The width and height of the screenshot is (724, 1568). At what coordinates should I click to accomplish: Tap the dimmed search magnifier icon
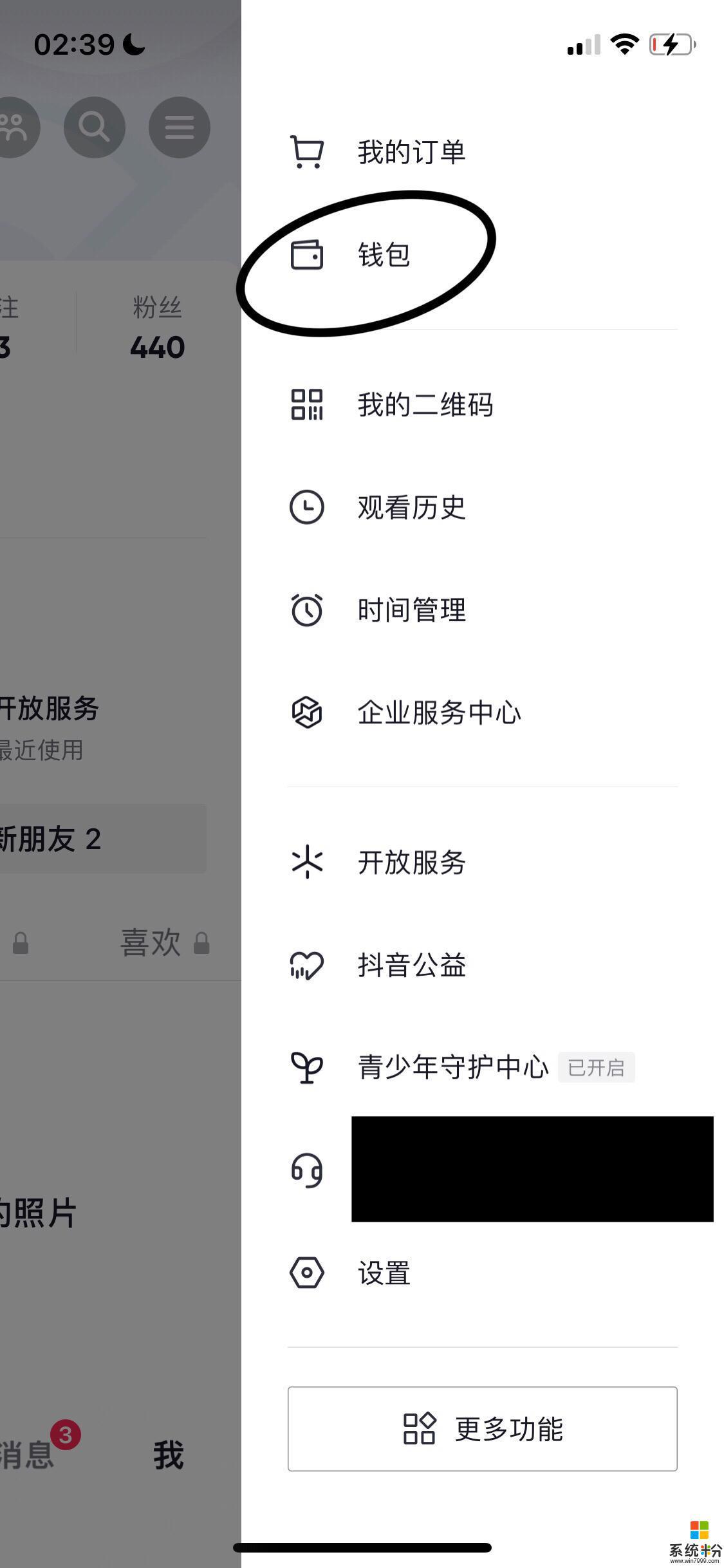point(95,127)
